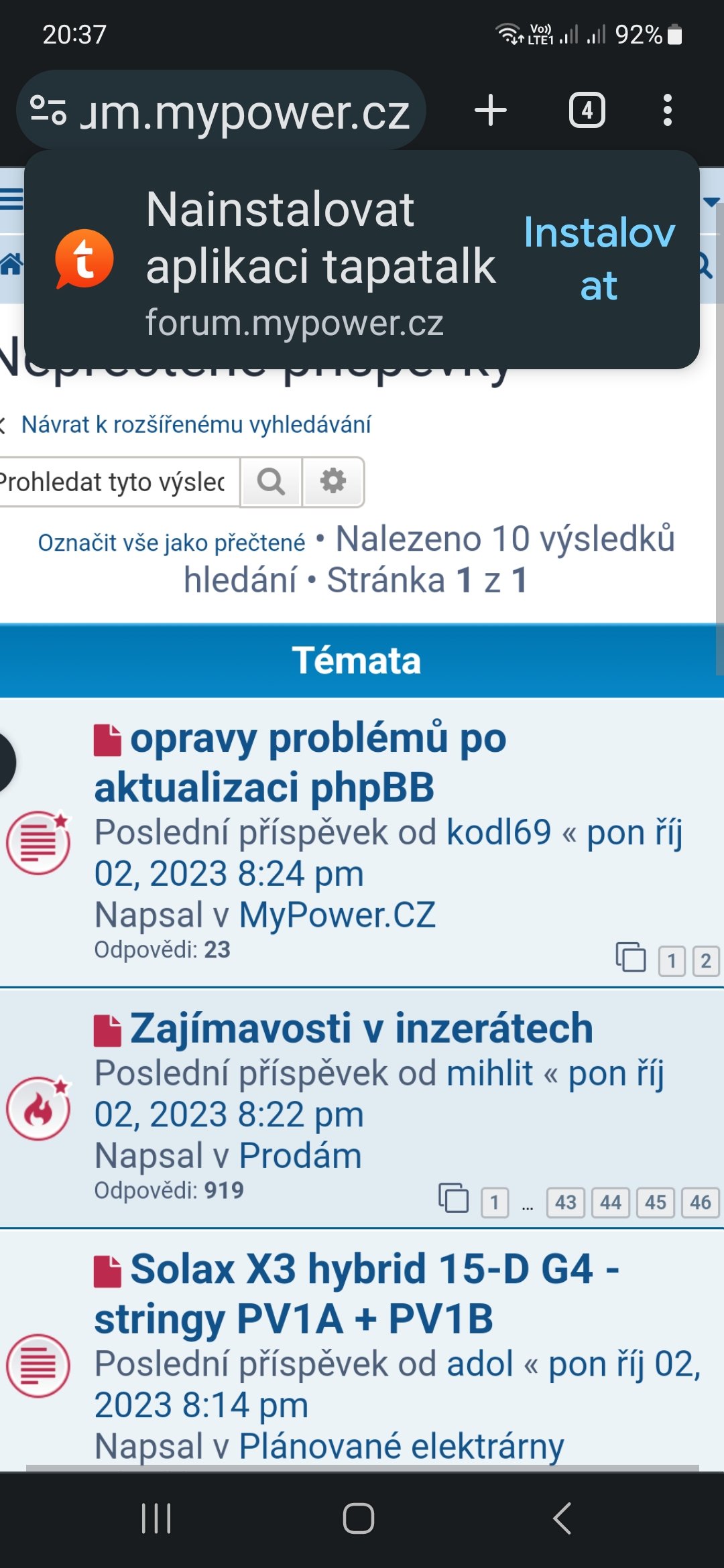Image resolution: width=724 pixels, height=1568 pixels.
Task: Open the site info icon in the address bar
Action: [48, 111]
